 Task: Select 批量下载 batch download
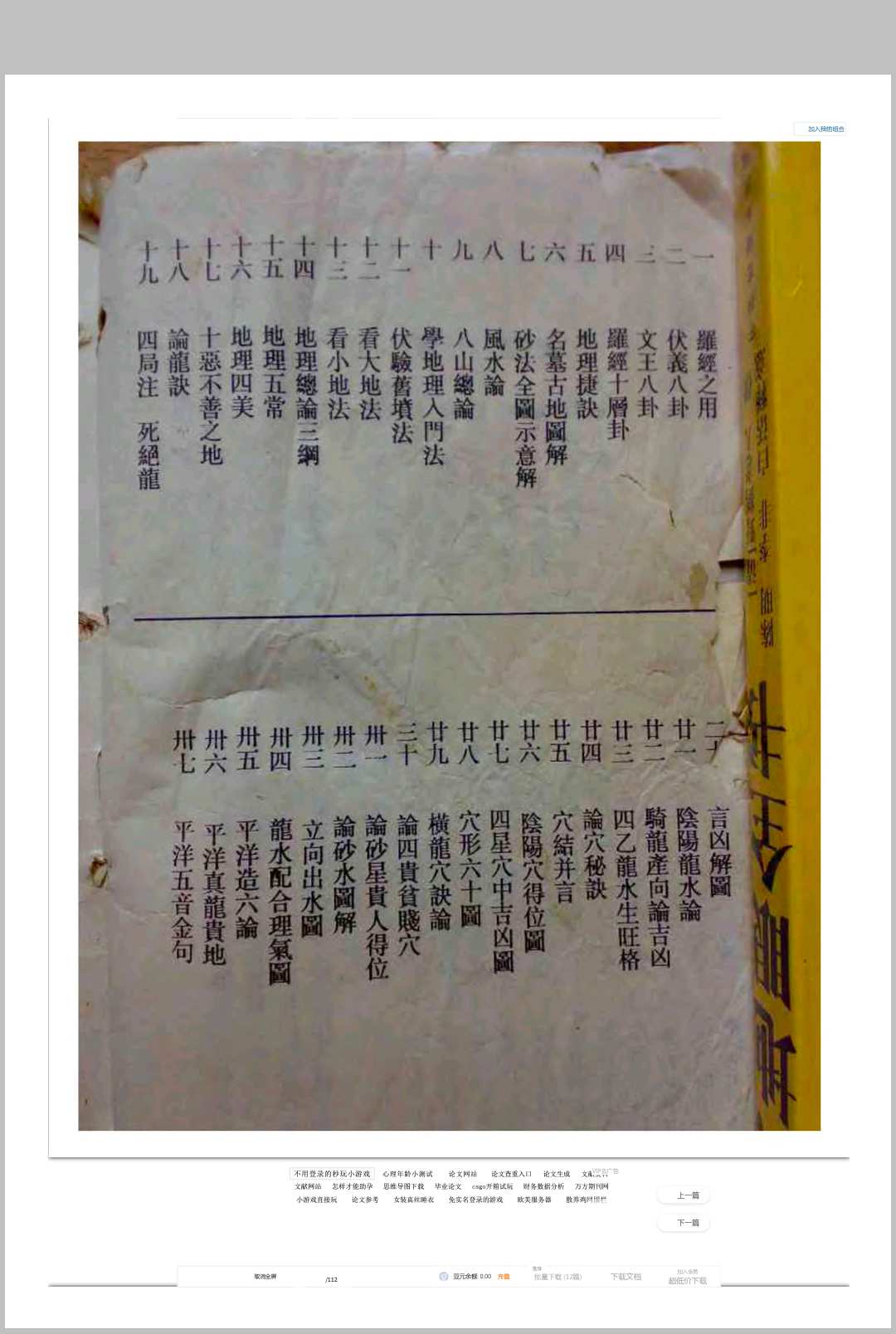[557, 1277]
